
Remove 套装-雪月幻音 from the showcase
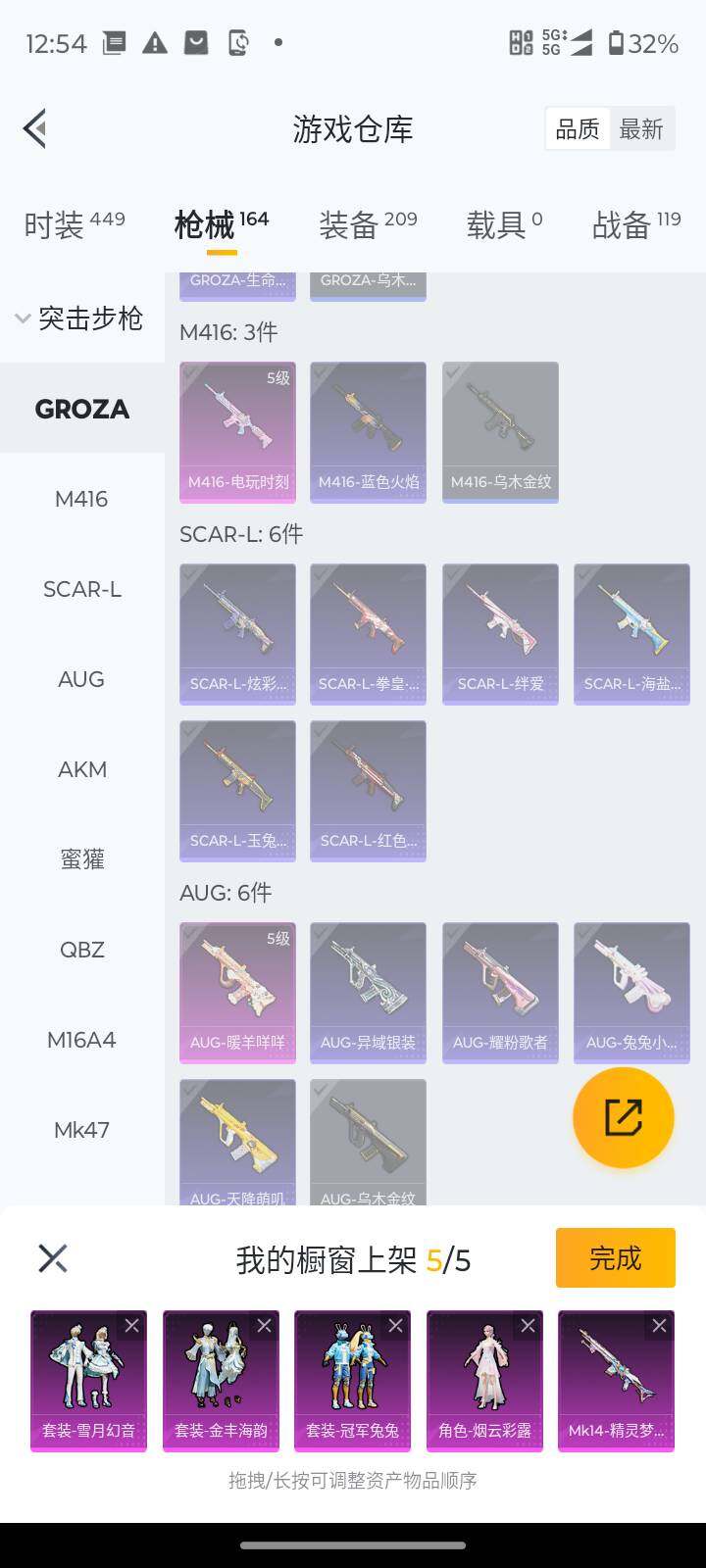[x=131, y=1326]
